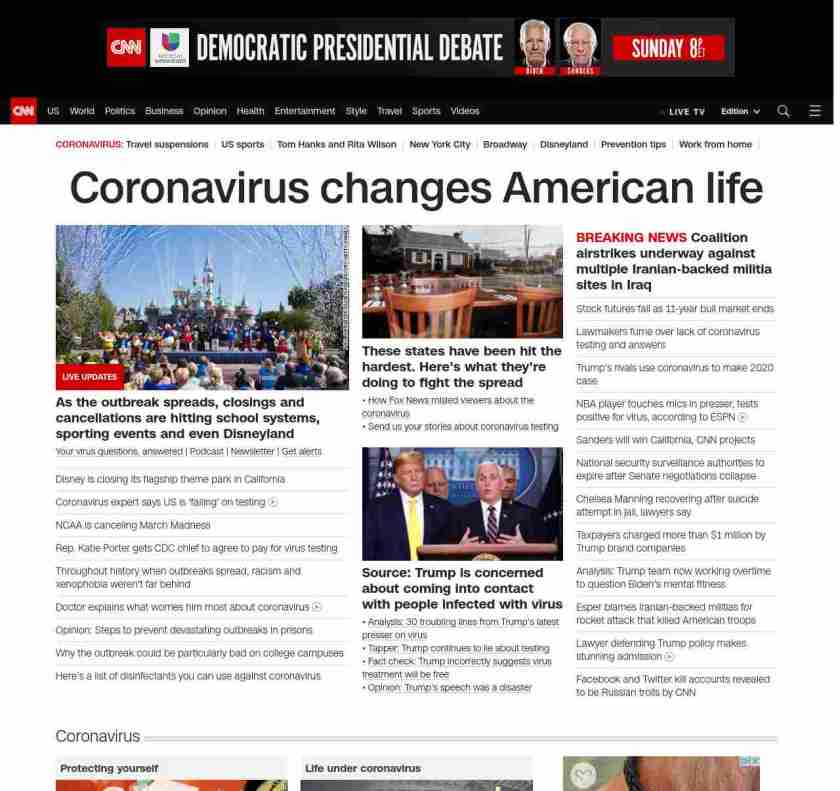Screen dimensions: 840x791
Task: Open the Travel suspensions topic link
Action: (167, 144)
